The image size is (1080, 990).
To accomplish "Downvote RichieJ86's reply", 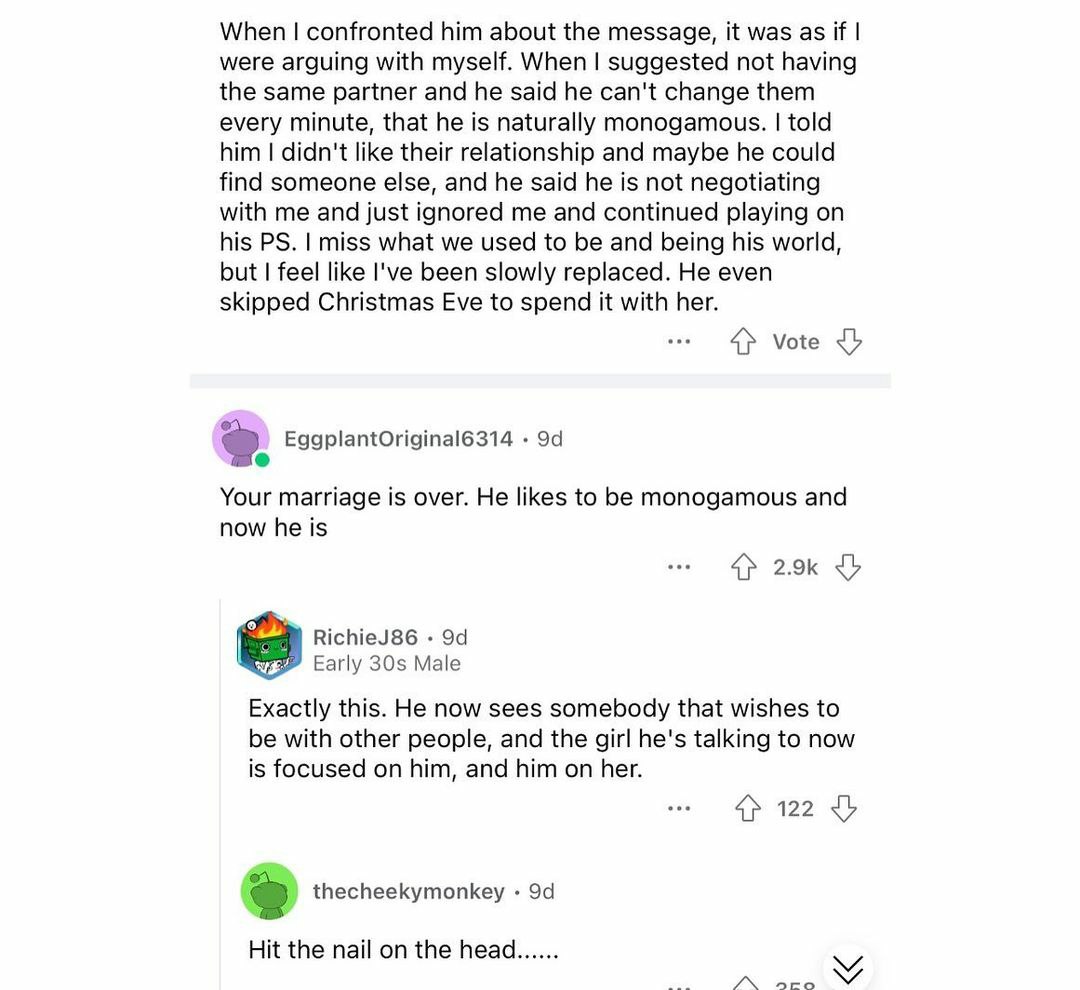I will (x=845, y=809).
